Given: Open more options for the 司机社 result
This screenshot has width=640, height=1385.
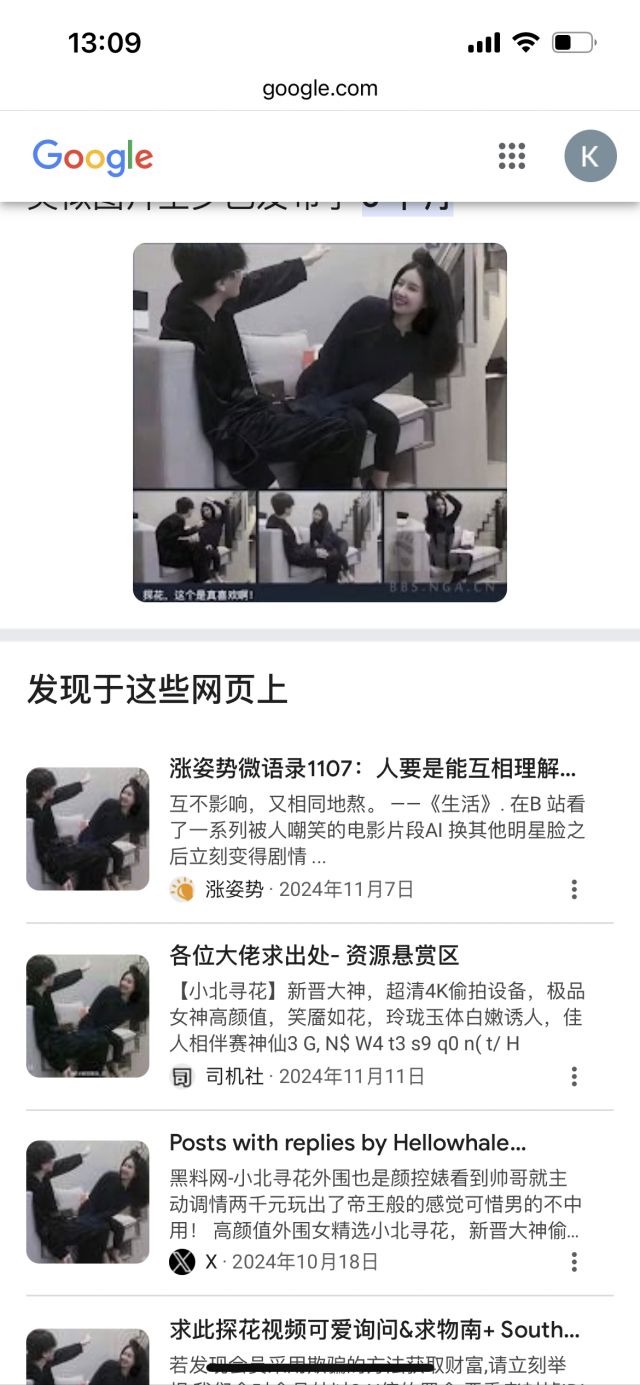Looking at the screenshot, I should pyautogui.click(x=574, y=1076).
